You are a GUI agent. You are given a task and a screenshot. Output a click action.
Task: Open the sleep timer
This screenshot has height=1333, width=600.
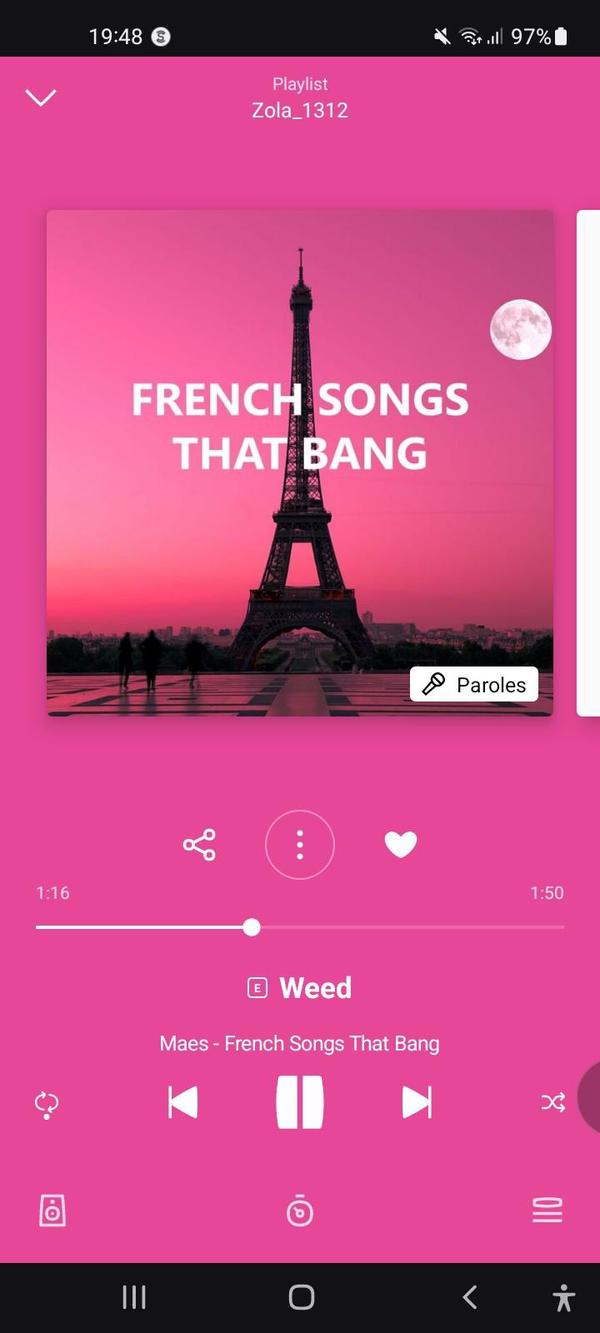(300, 1210)
